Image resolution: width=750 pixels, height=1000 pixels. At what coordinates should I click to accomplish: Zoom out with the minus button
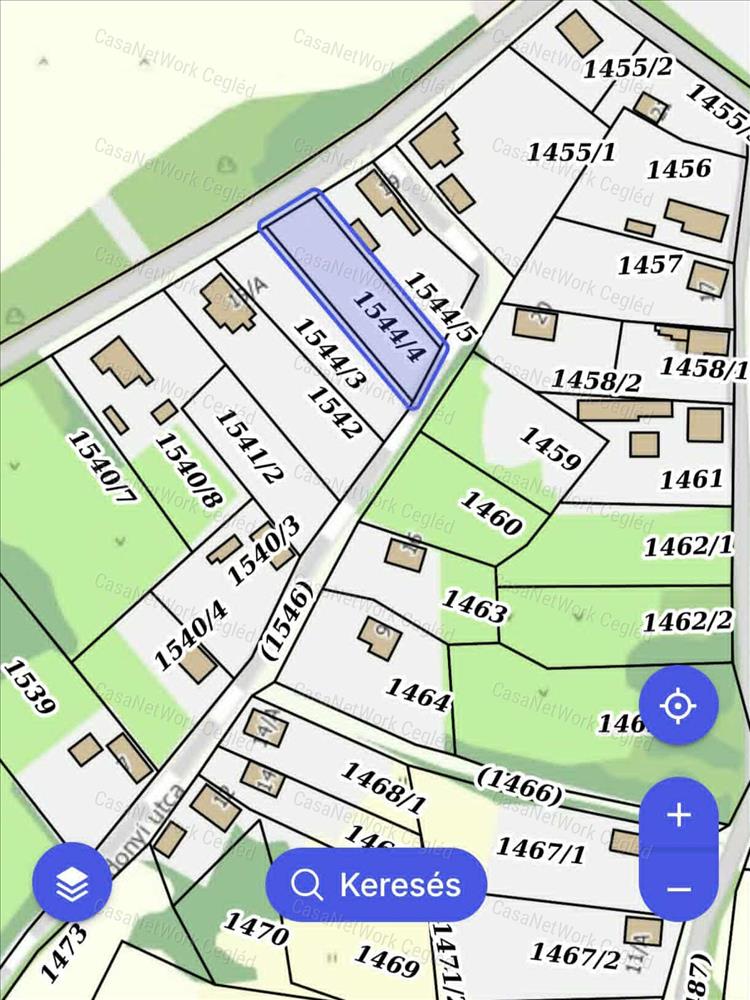pos(678,888)
